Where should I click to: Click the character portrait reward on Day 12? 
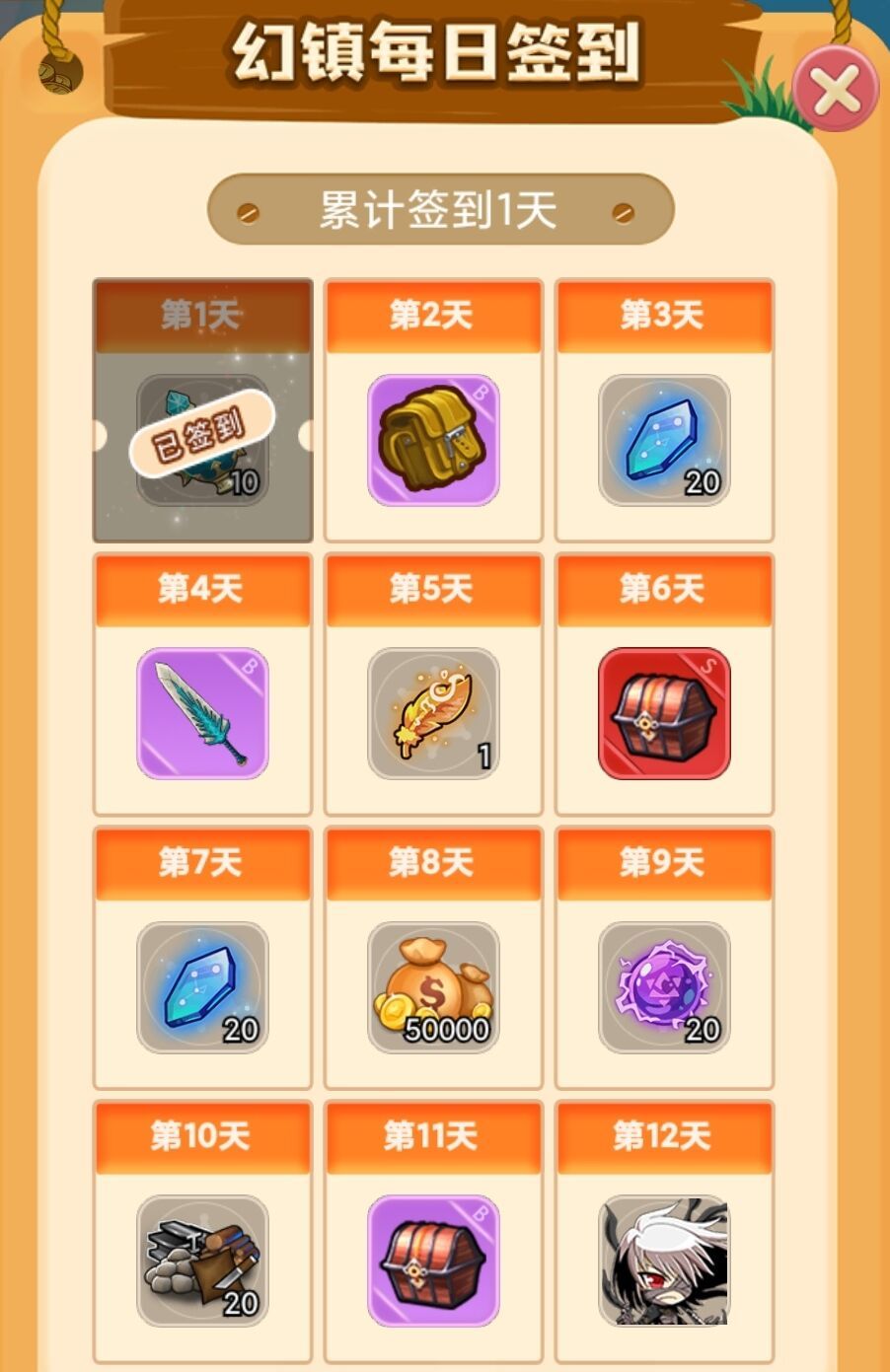pyautogui.click(x=663, y=1263)
